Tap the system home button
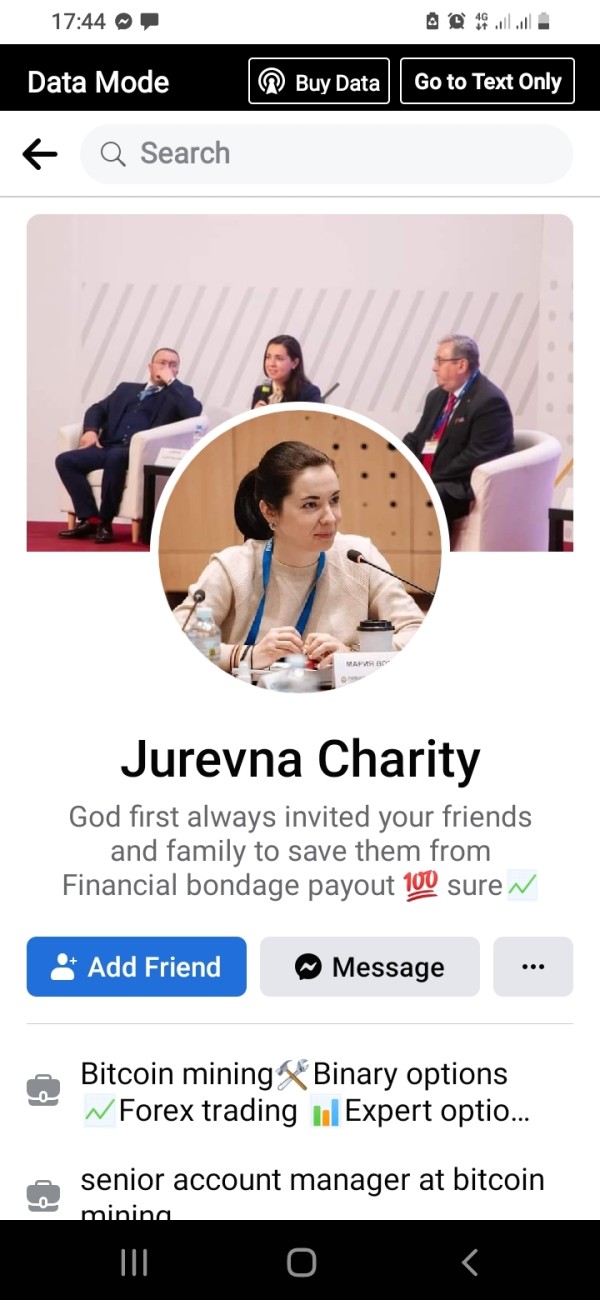 301,1262
